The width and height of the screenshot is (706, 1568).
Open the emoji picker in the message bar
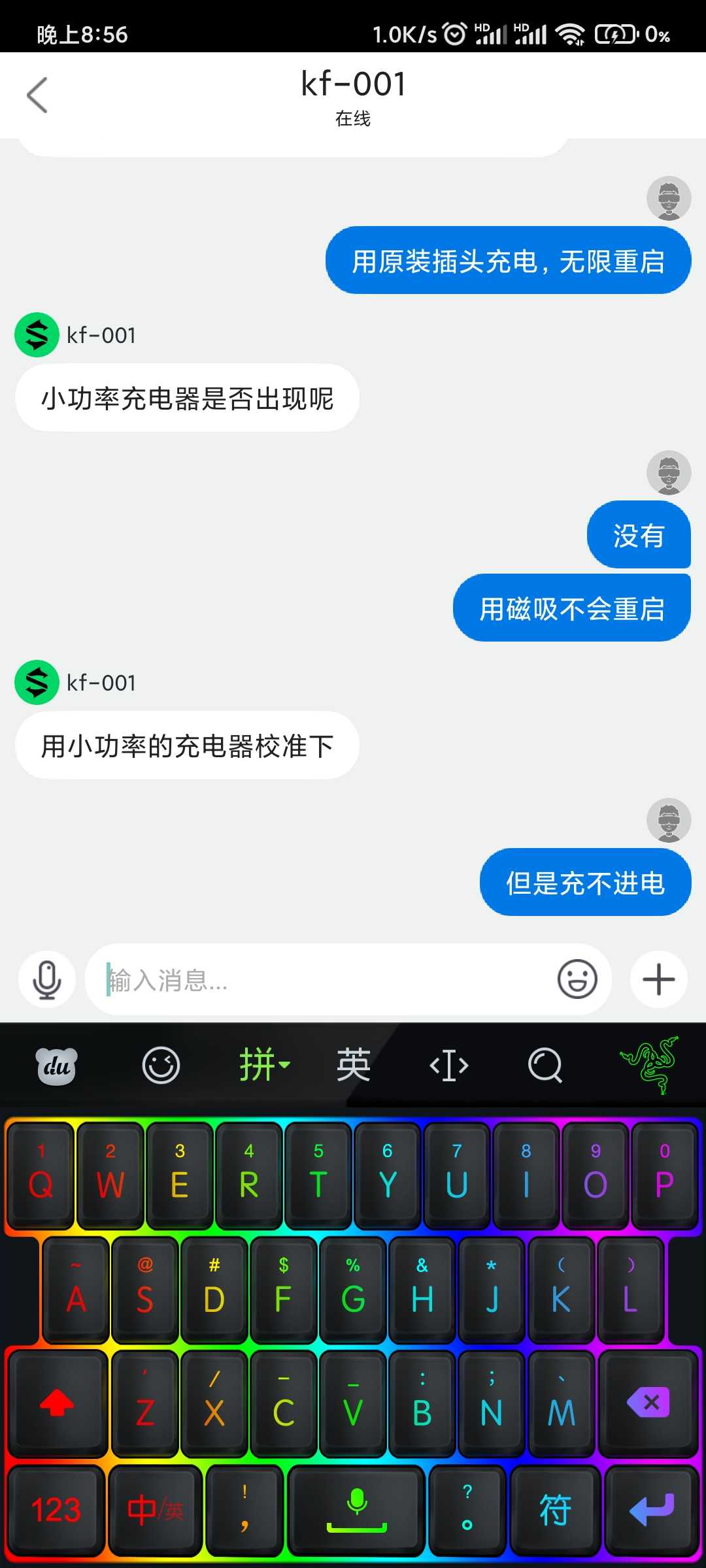577,979
